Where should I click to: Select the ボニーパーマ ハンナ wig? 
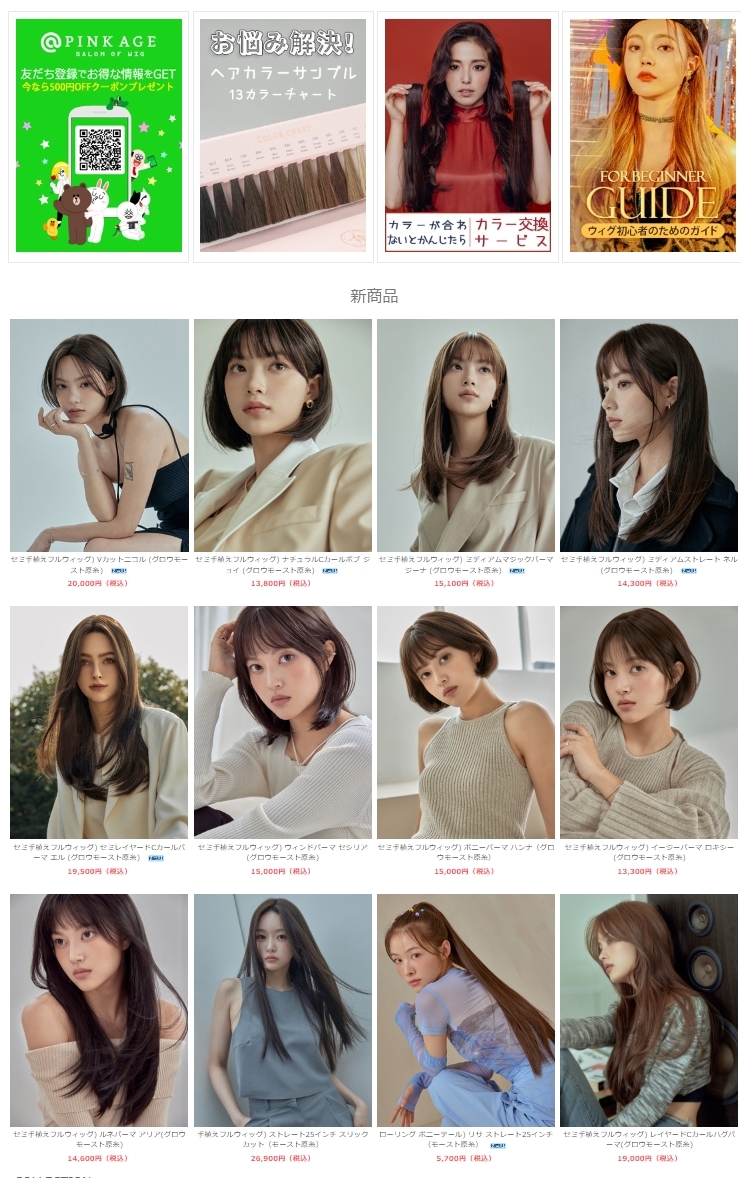466,722
